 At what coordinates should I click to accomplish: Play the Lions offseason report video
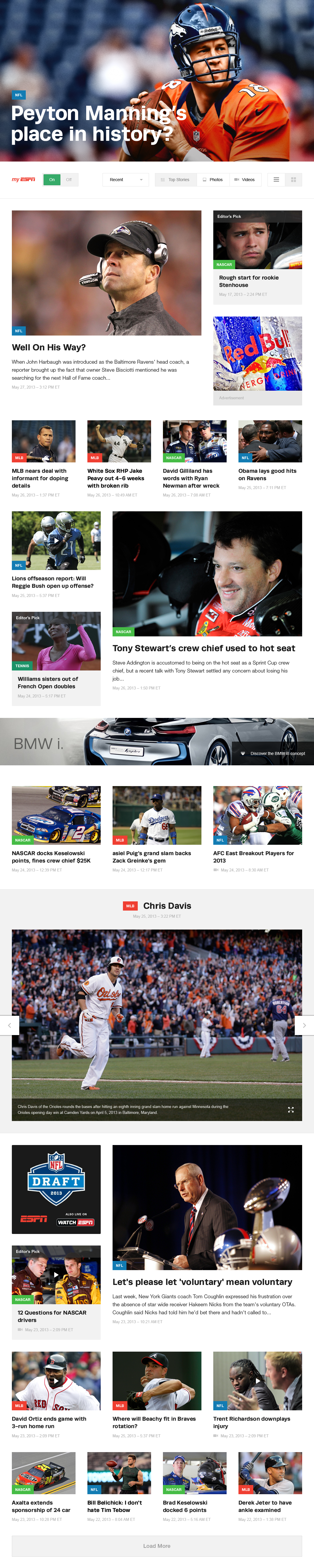click(x=56, y=540)
